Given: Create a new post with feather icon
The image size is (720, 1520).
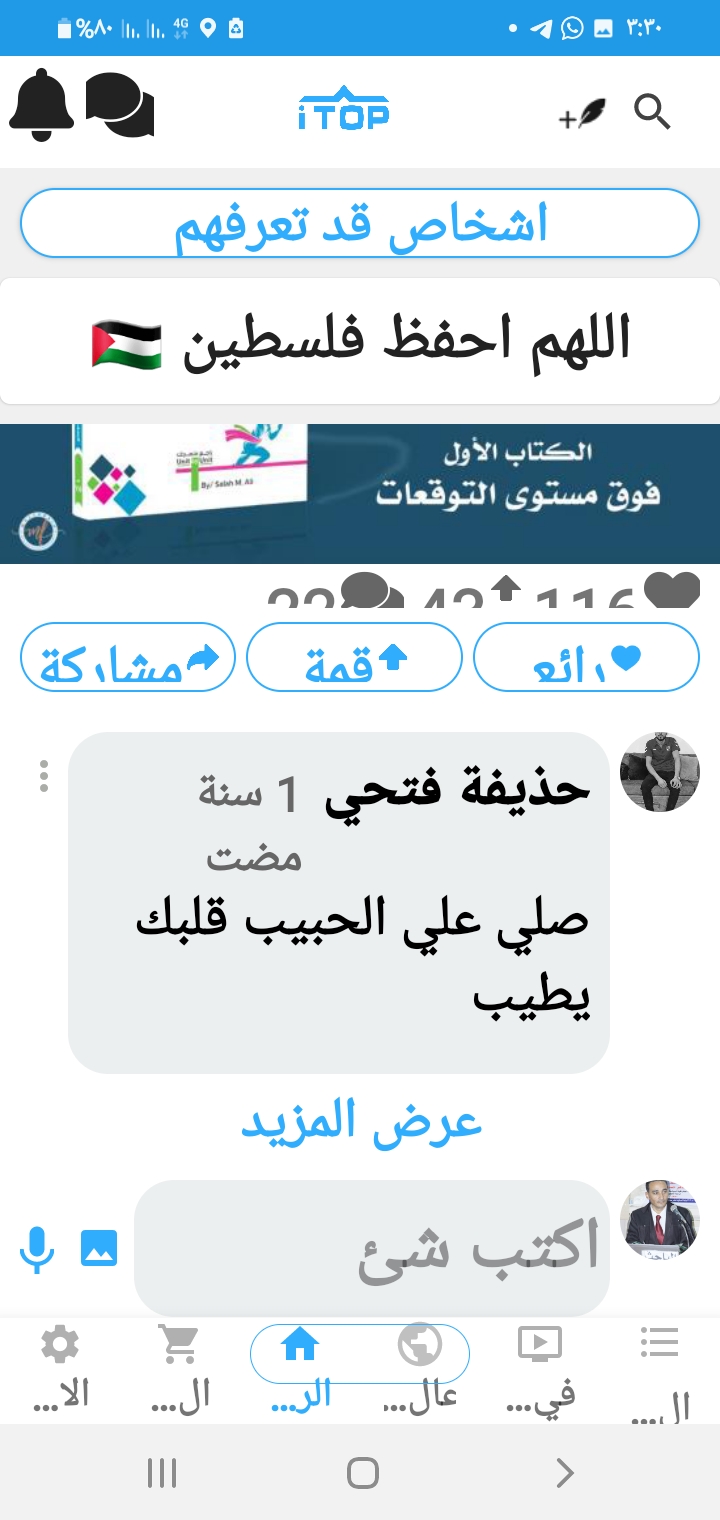Looking at the screenshot, I should [582, 115].
